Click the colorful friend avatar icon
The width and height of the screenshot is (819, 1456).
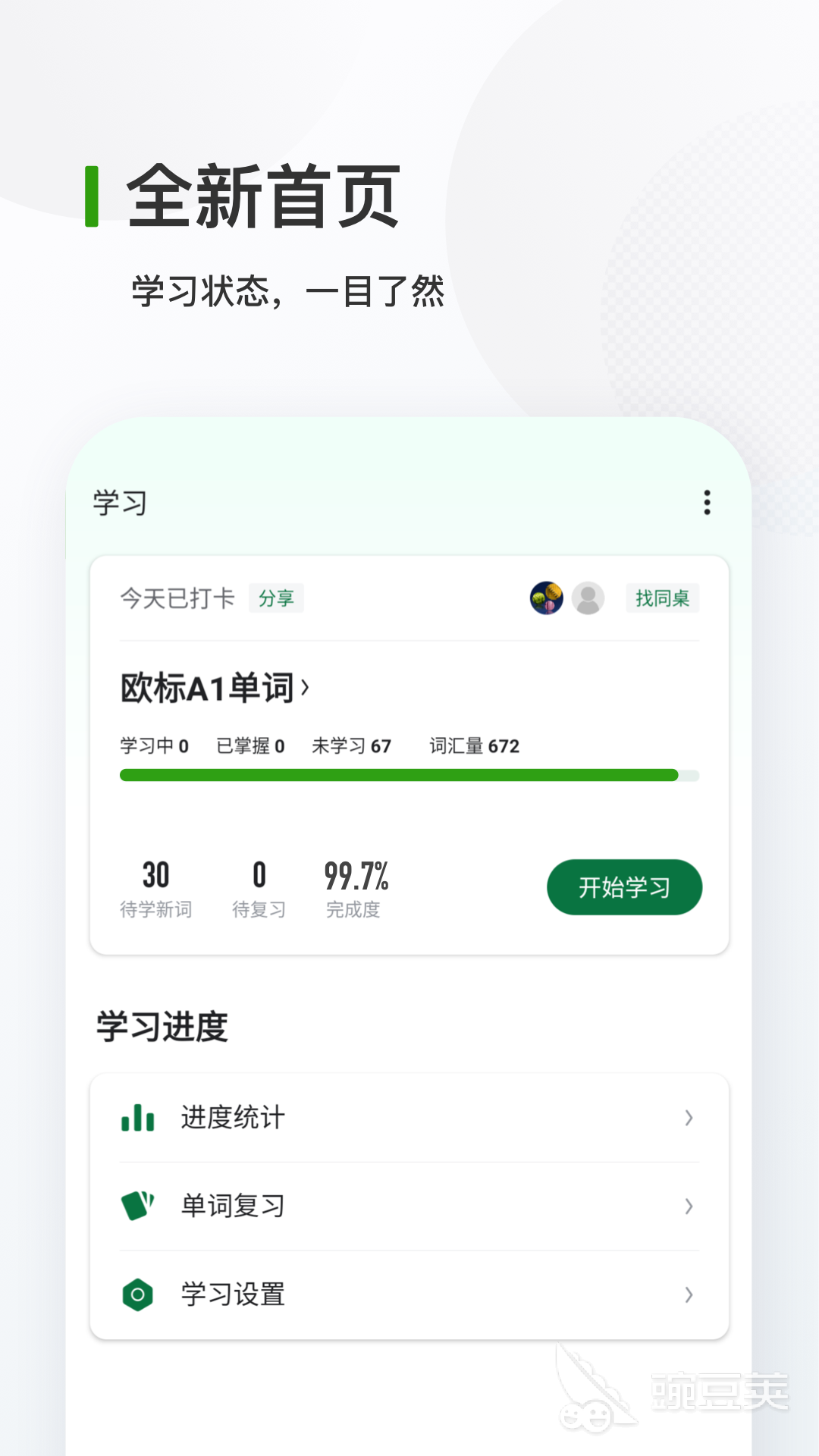point(545,598)
